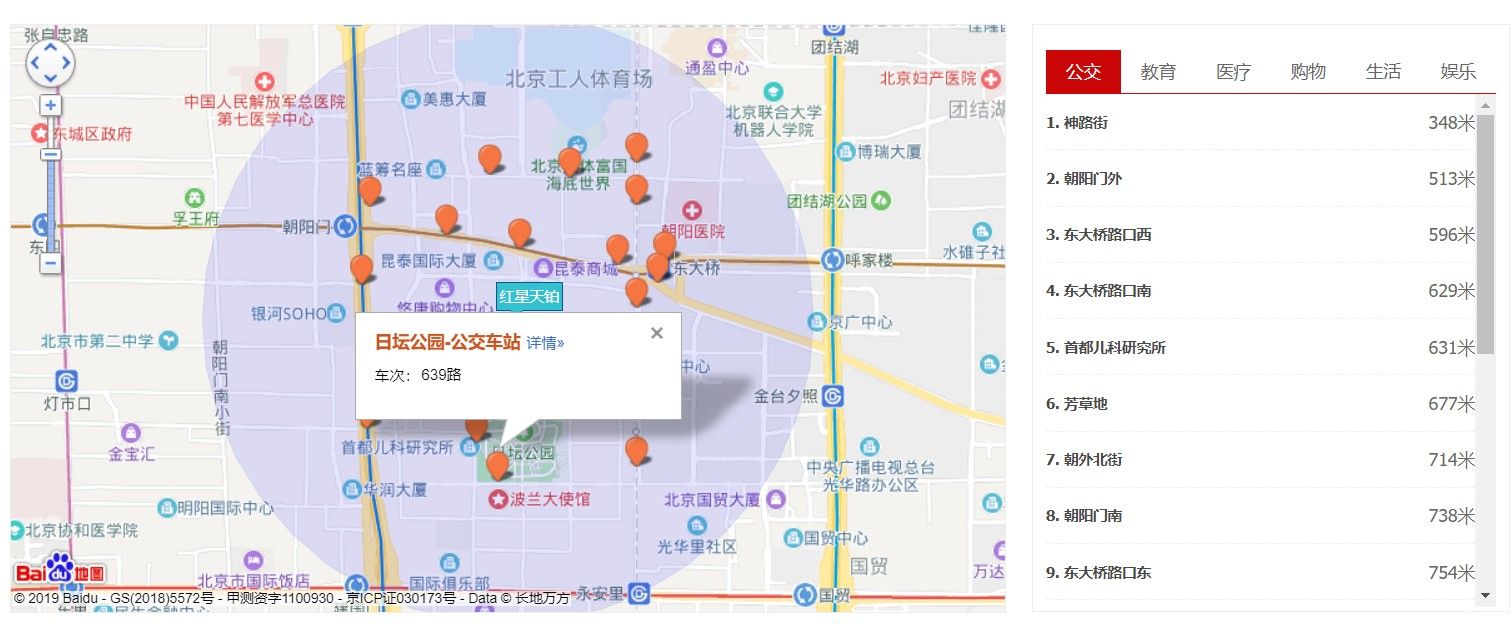Screen dimensions: 1512x624
Task: Open 详情 link for 日坛公园-公交车站
Action: (545, 343)
